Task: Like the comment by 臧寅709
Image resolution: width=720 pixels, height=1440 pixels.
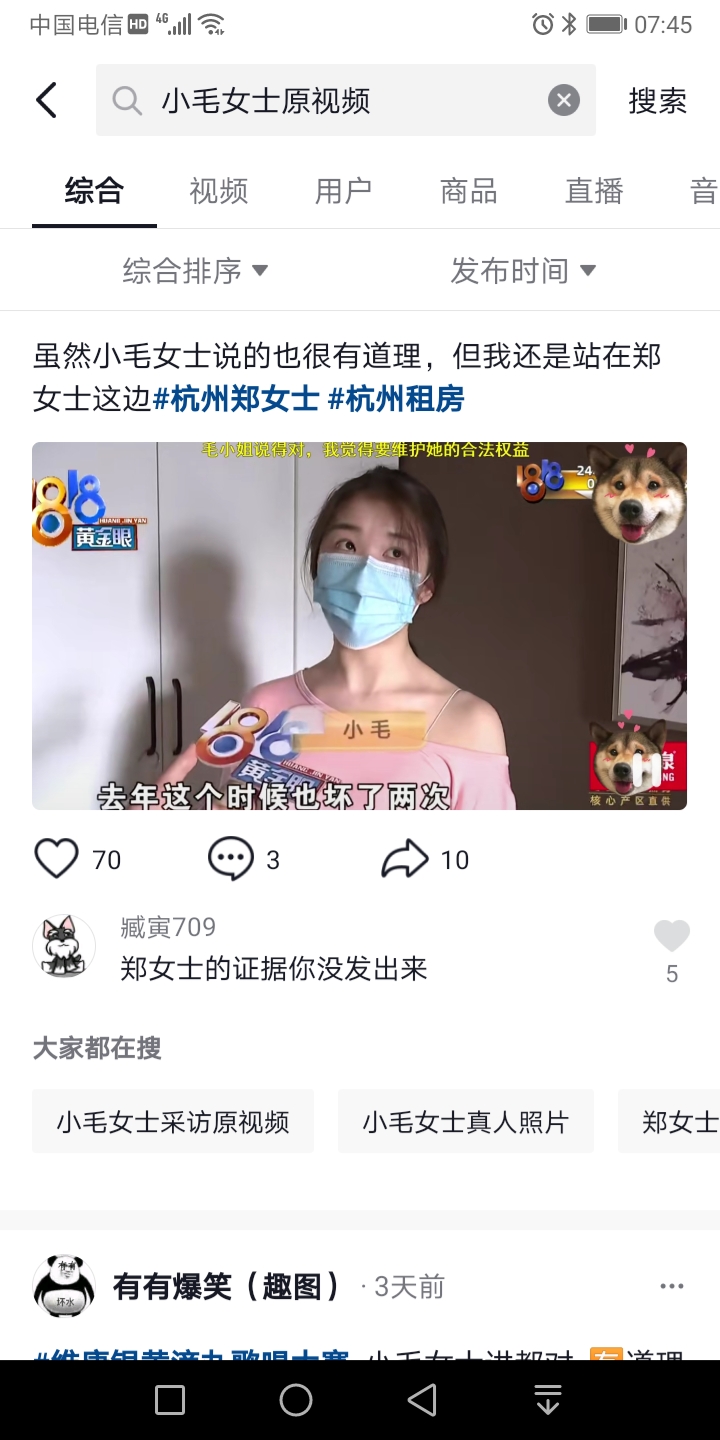Action: coord(671,937)
